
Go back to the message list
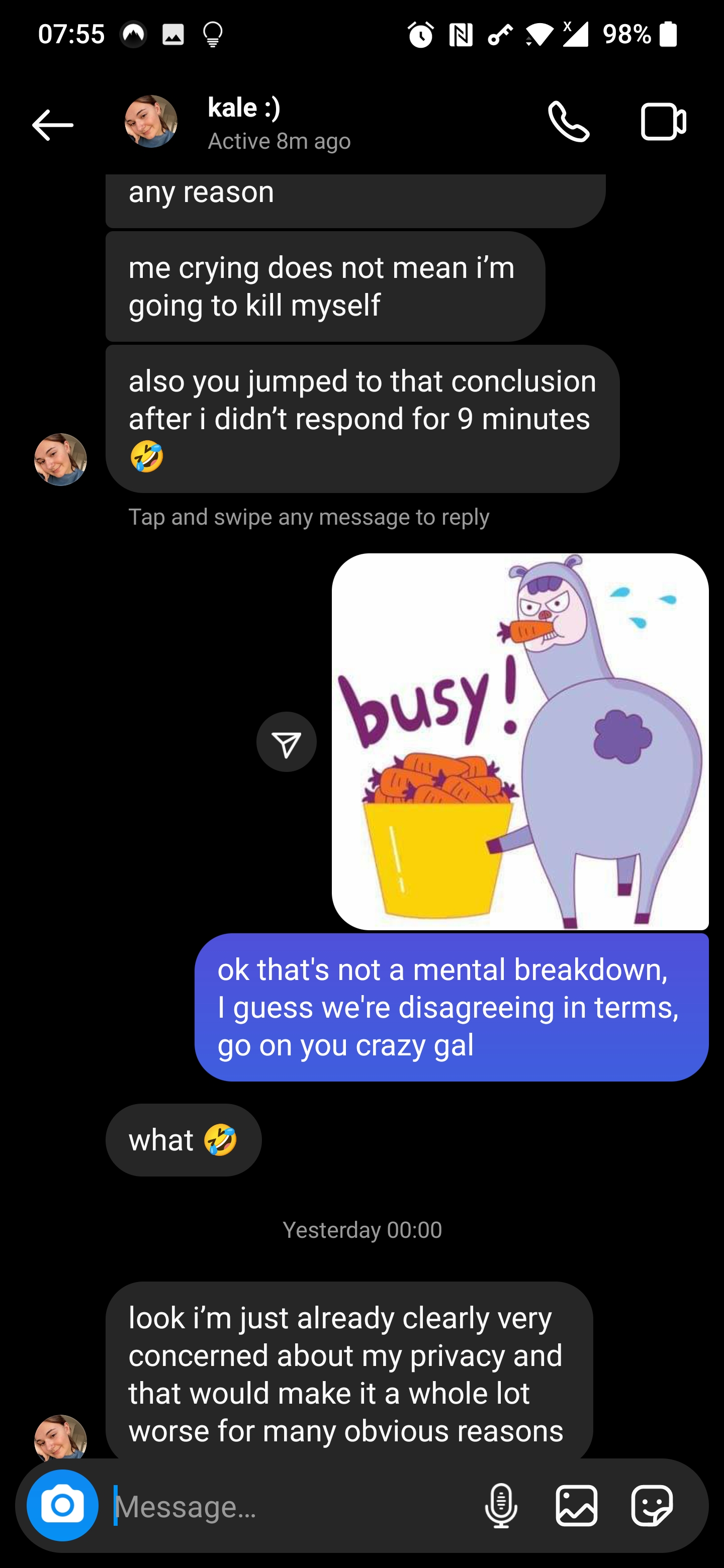click(53, 125)
